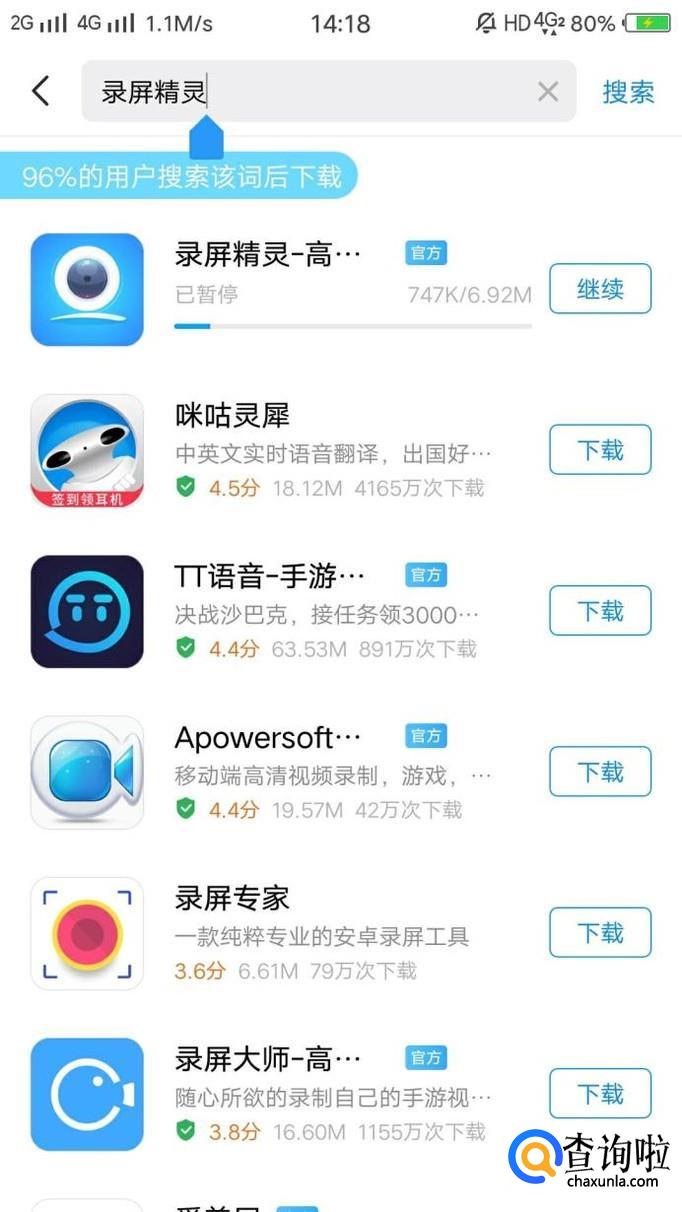This screenshot has width=682, height=1212.
Task: Download Apowersoft
Action: [x=600, y=772]
